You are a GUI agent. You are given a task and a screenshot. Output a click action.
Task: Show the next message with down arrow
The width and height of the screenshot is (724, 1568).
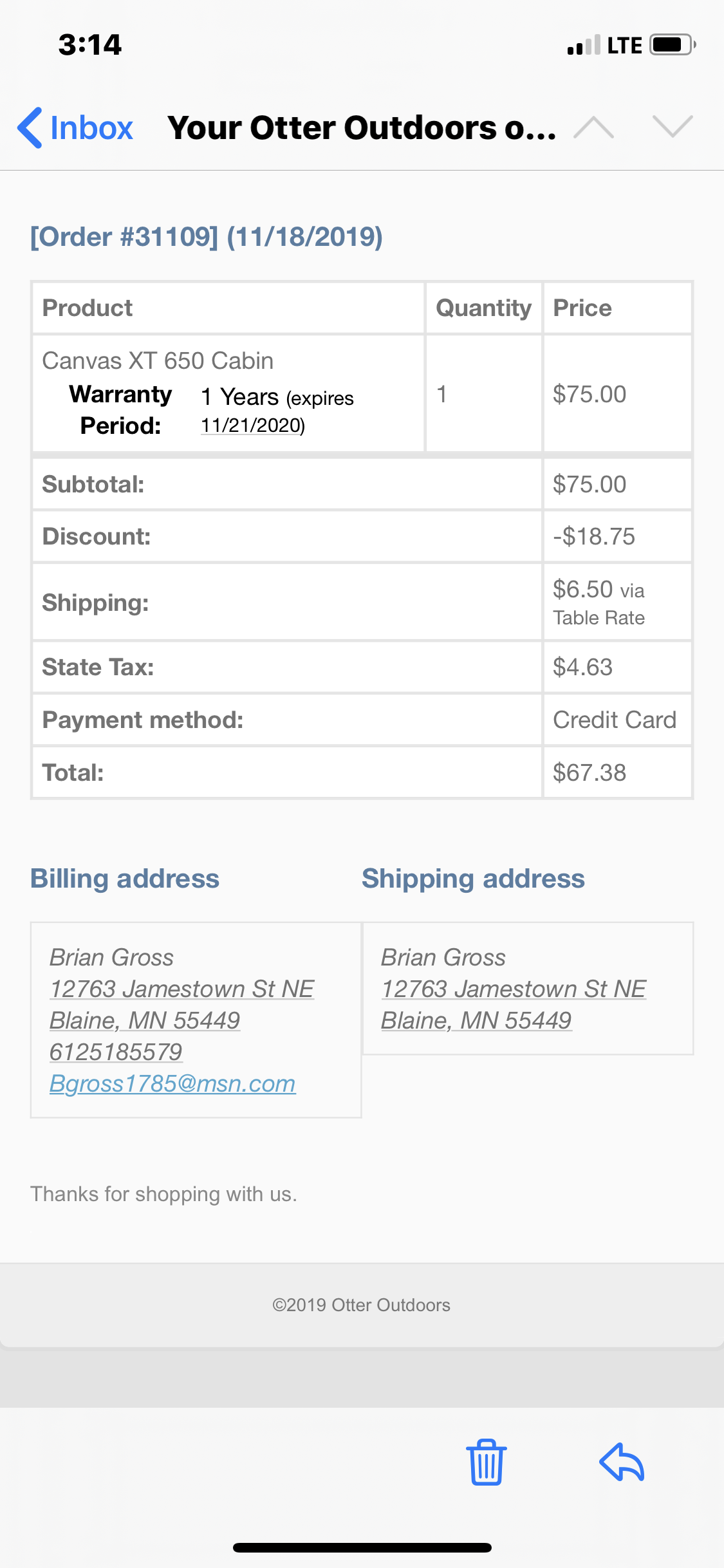[673, 127]
